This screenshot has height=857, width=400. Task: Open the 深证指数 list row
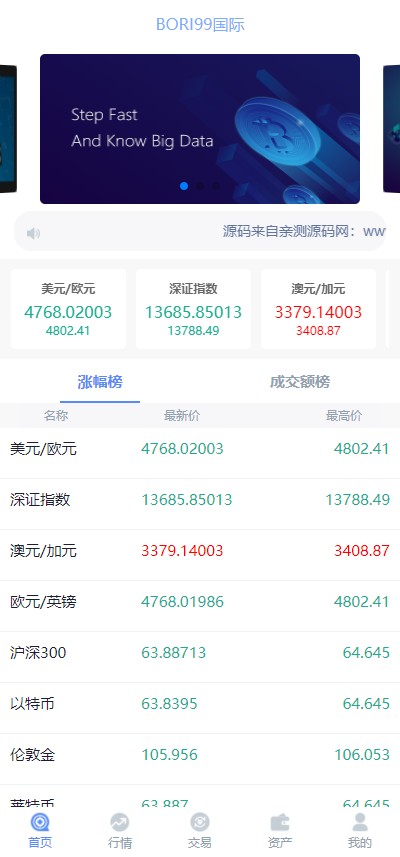tap(200, 500)
